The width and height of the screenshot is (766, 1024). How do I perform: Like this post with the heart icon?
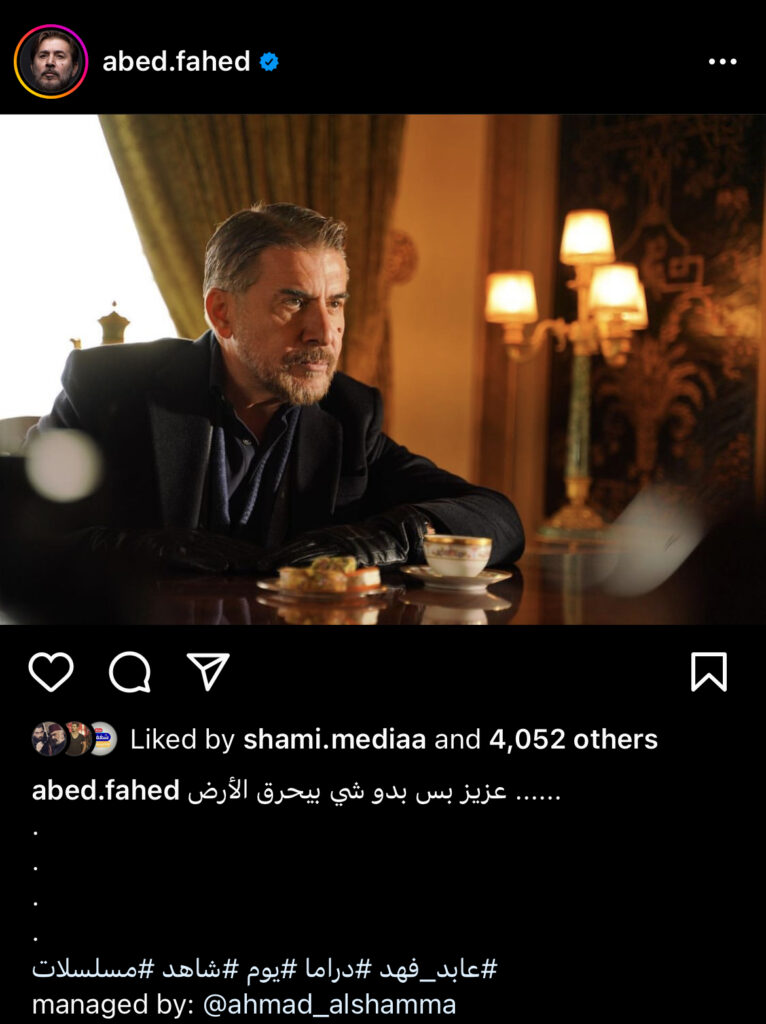(x=51, y=672)
